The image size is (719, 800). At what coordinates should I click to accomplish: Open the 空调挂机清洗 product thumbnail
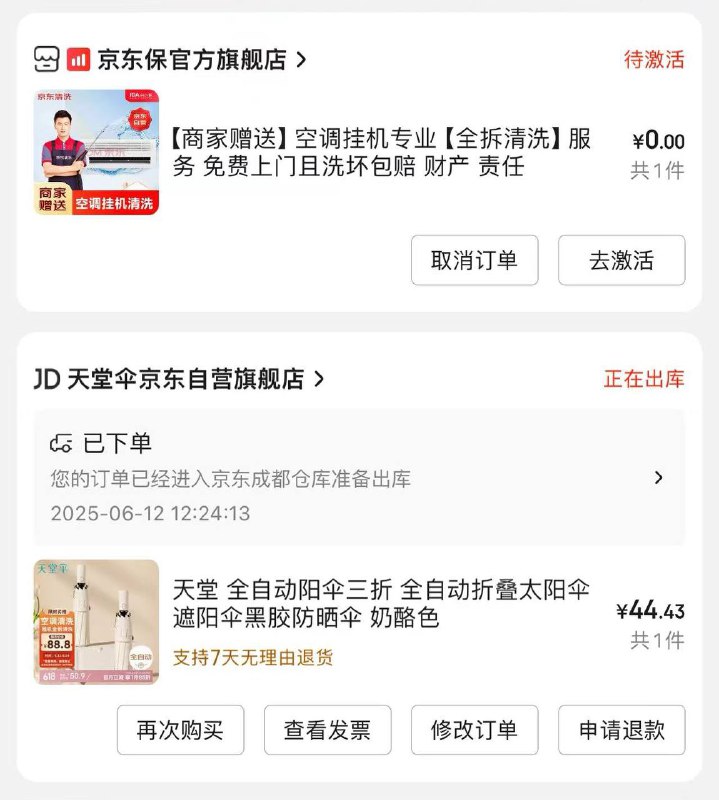coord(96,153)
